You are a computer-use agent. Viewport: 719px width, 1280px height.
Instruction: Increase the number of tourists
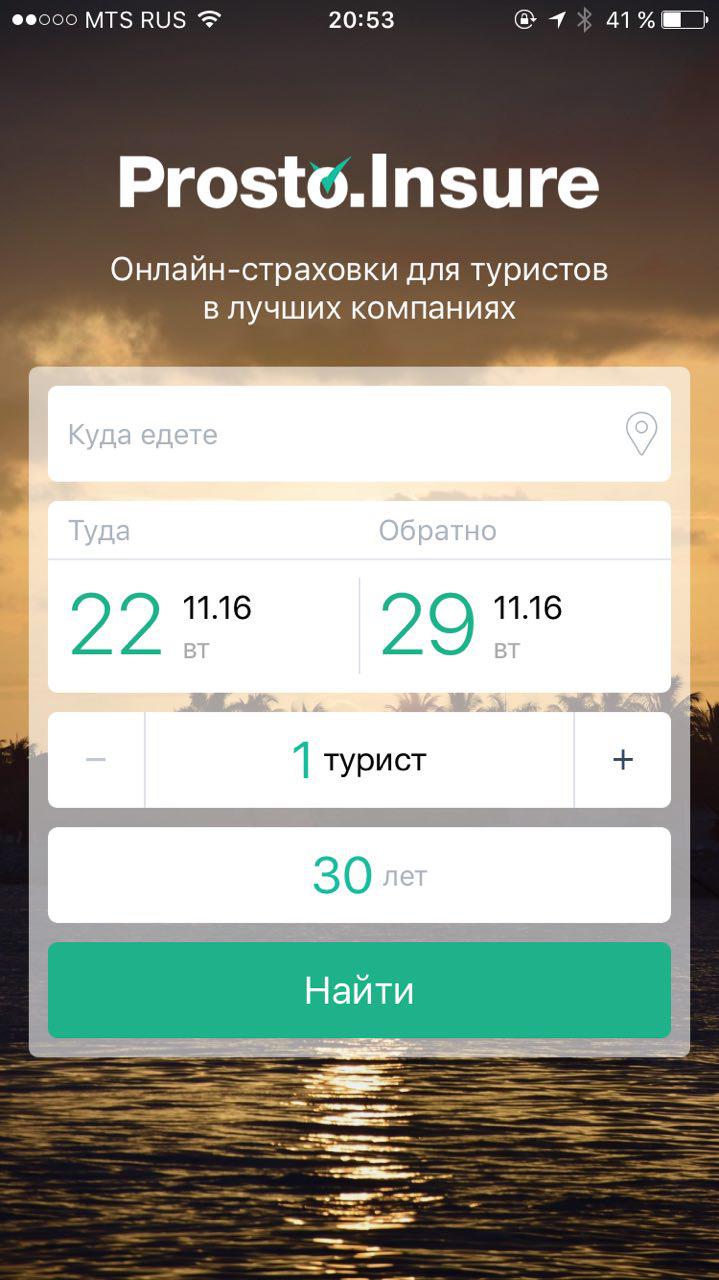coord(622,760)
